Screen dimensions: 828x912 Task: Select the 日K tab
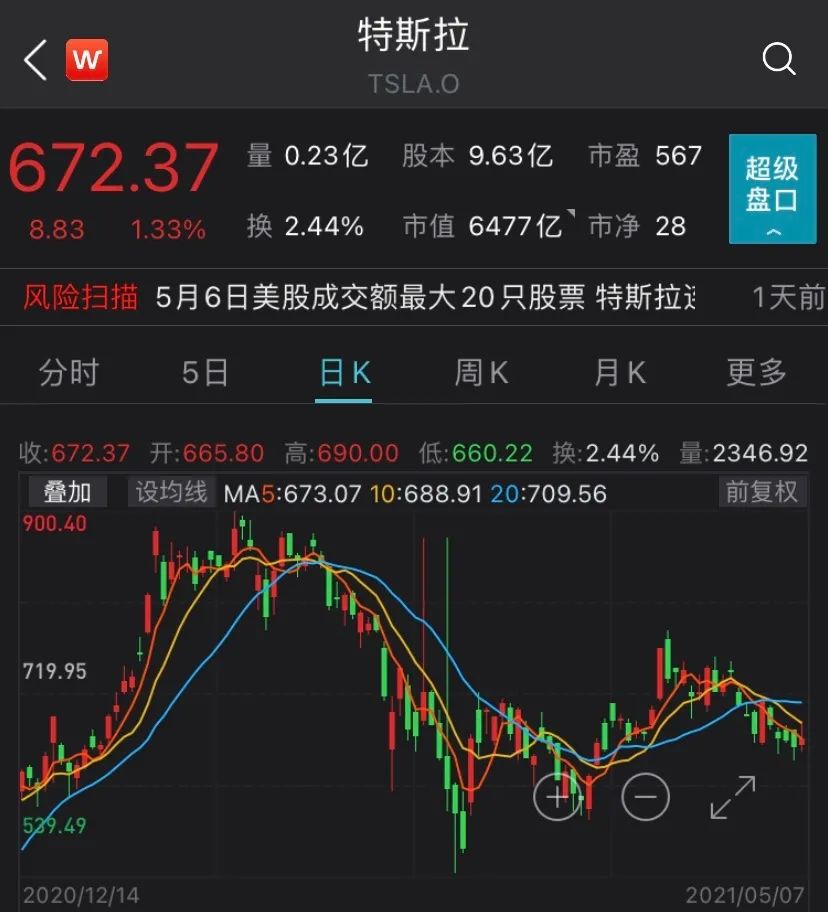coord(344,373)
